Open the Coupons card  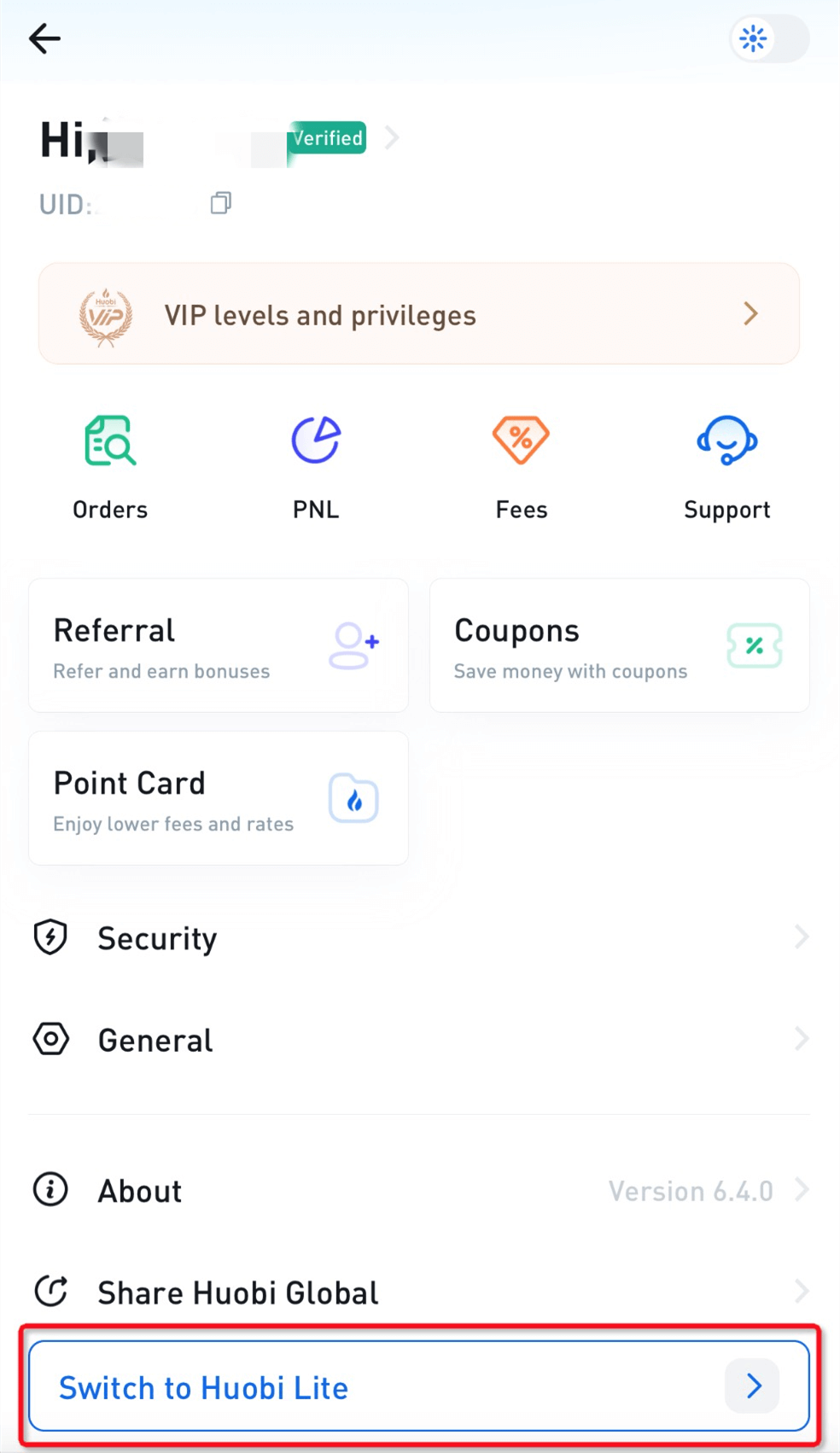(x=620, y=645)
